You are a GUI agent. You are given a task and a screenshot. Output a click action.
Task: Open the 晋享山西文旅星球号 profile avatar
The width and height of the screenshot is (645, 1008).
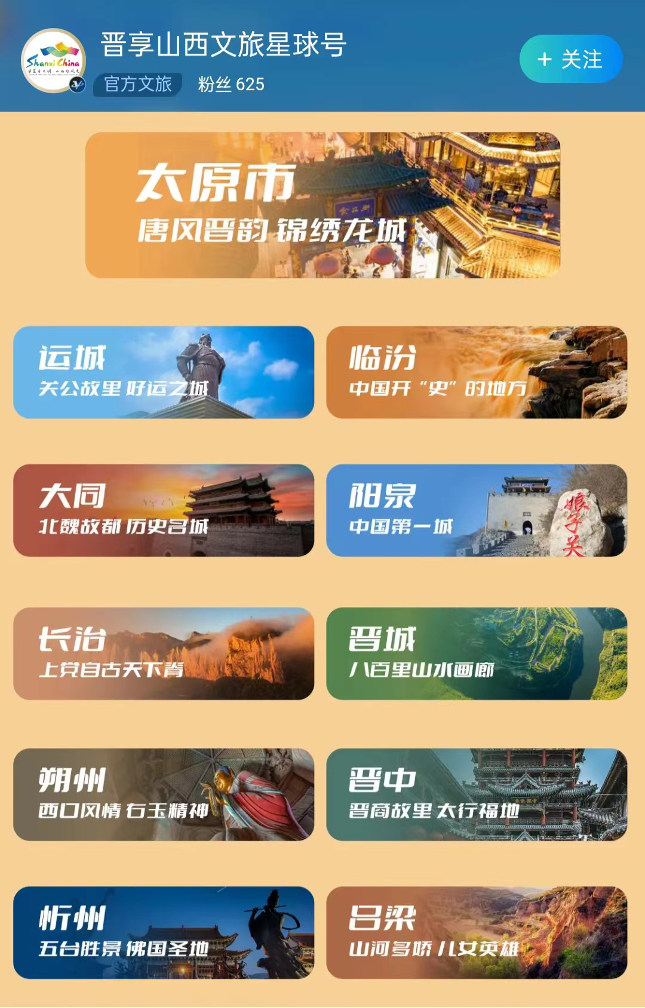pyautogui.click(x=54, y=60)
